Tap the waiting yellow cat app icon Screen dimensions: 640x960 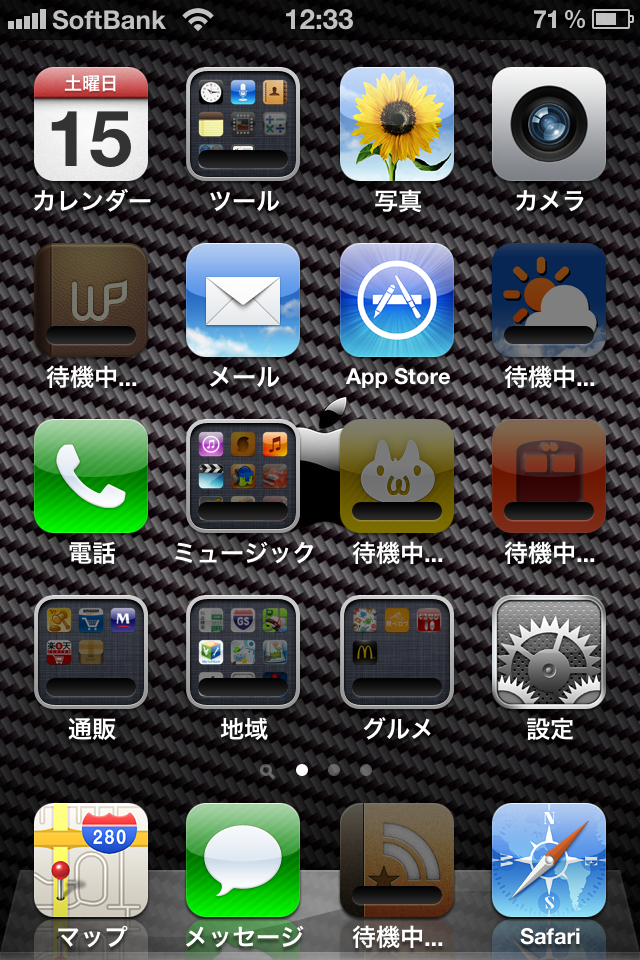coord(397,476)
